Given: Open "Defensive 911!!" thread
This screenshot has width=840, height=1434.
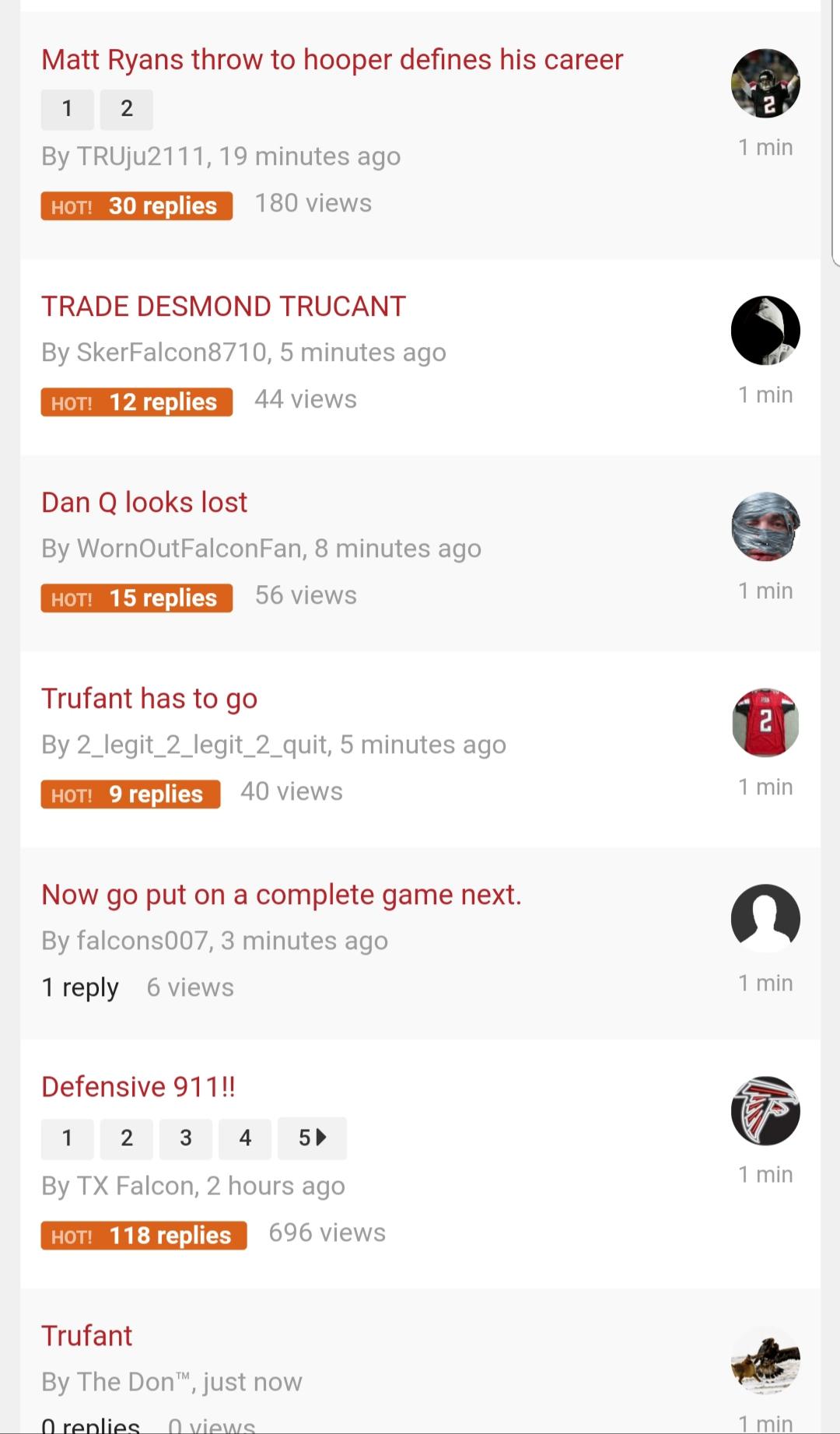Looking at the screenshot, I should [138, 1087].
